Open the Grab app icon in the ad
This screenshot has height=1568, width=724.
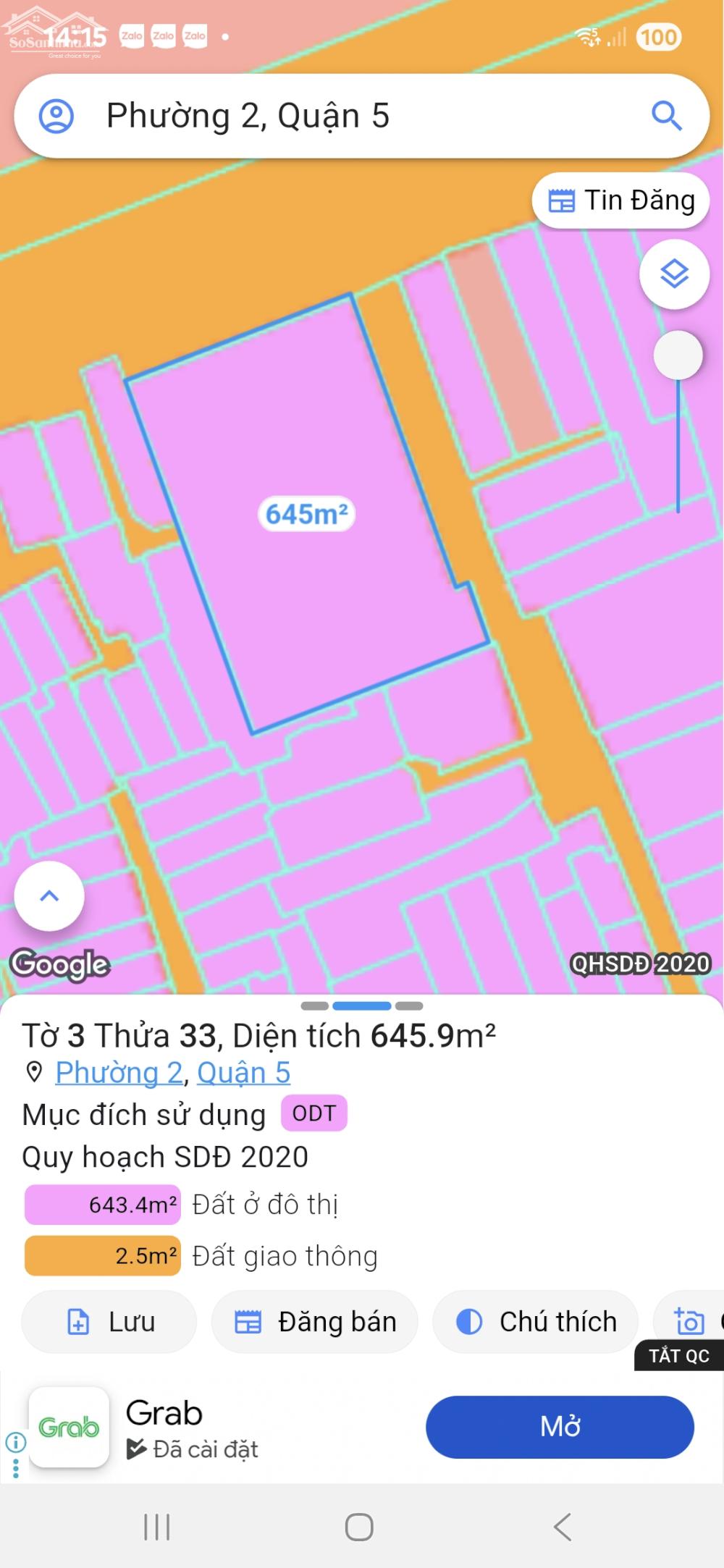69,1426
